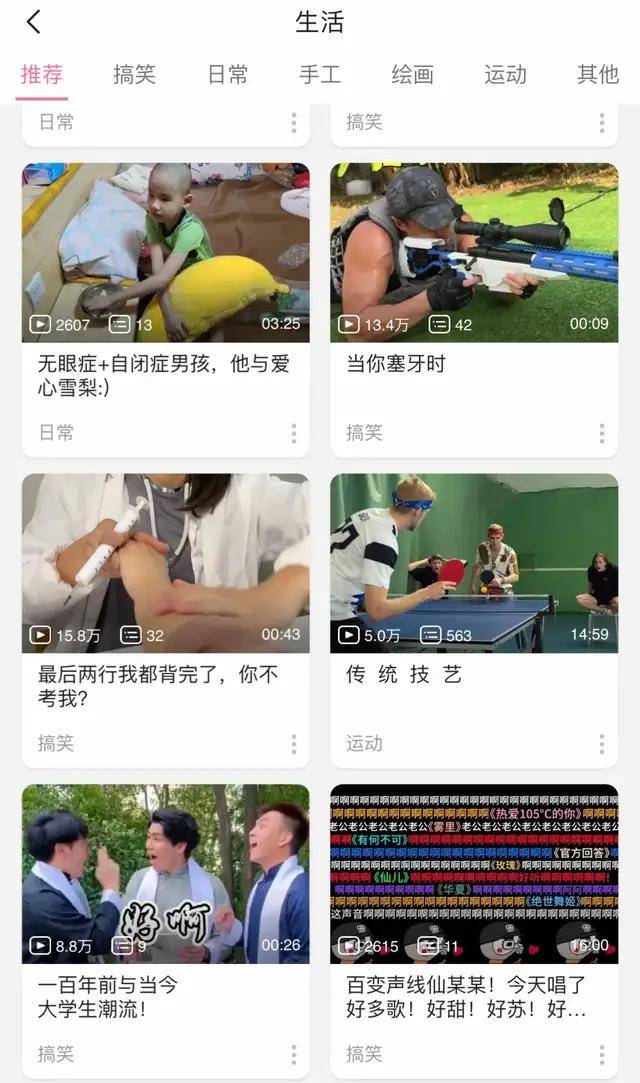Open the video 一百年前与当今大学生潮流
This screenshot has width=640, height=1083.
point(166,873)
